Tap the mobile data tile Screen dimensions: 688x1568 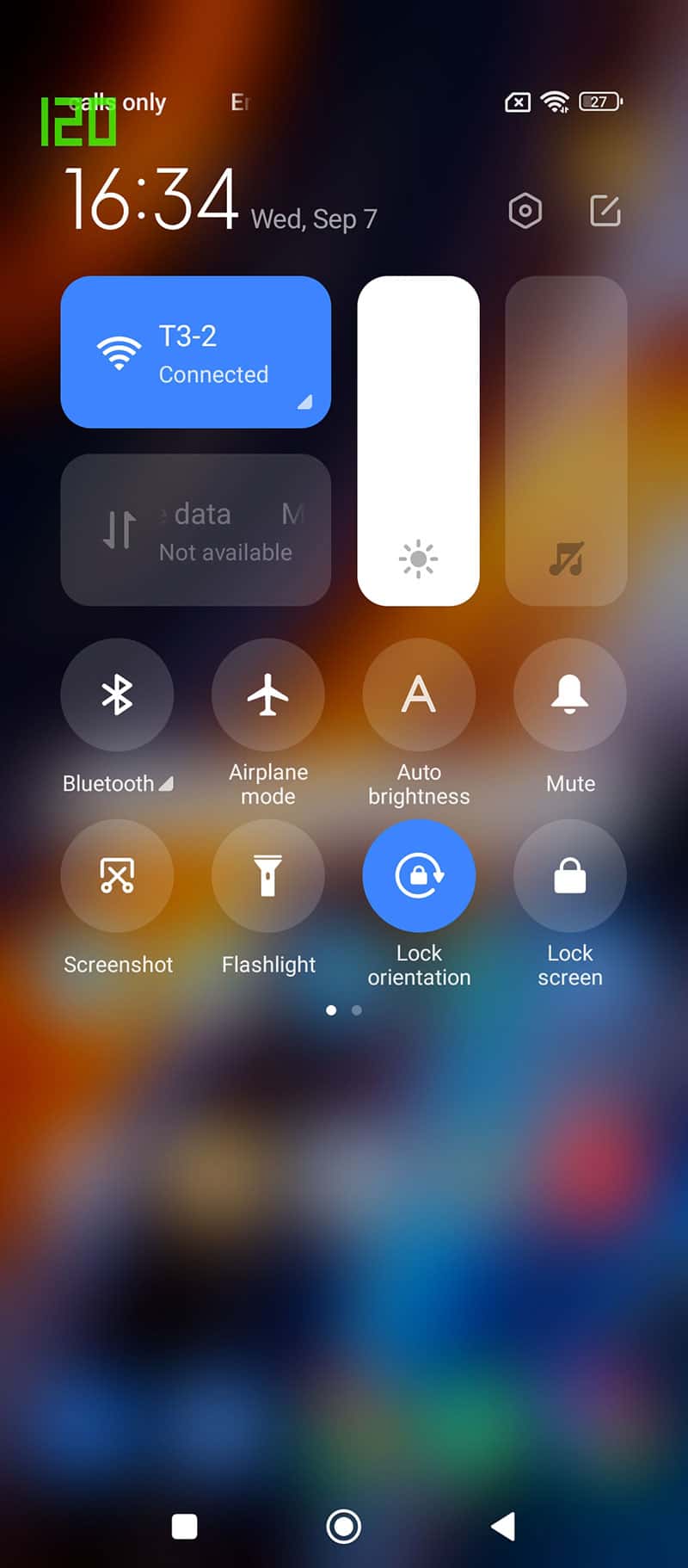[195, 530]
